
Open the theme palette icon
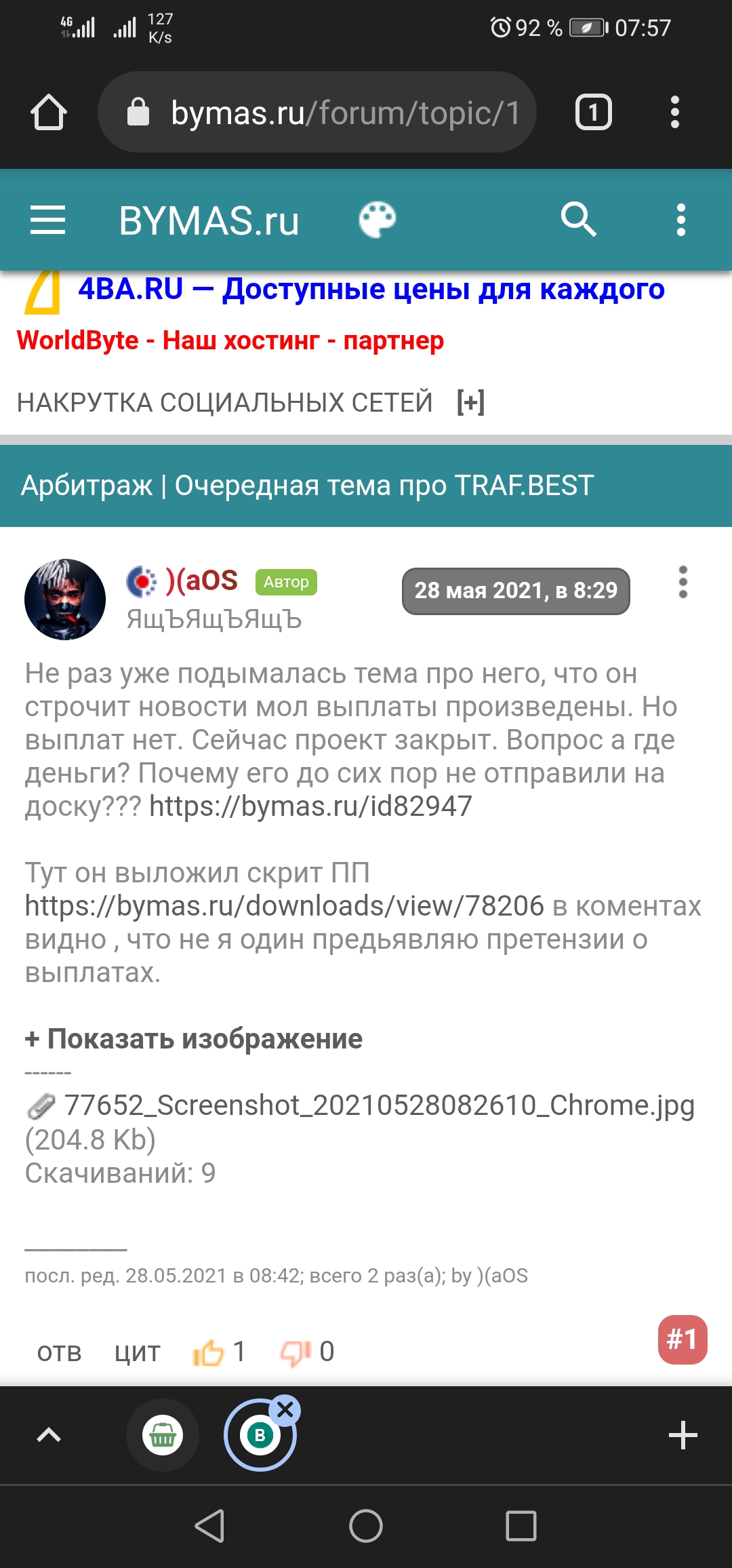pos(377,220)
